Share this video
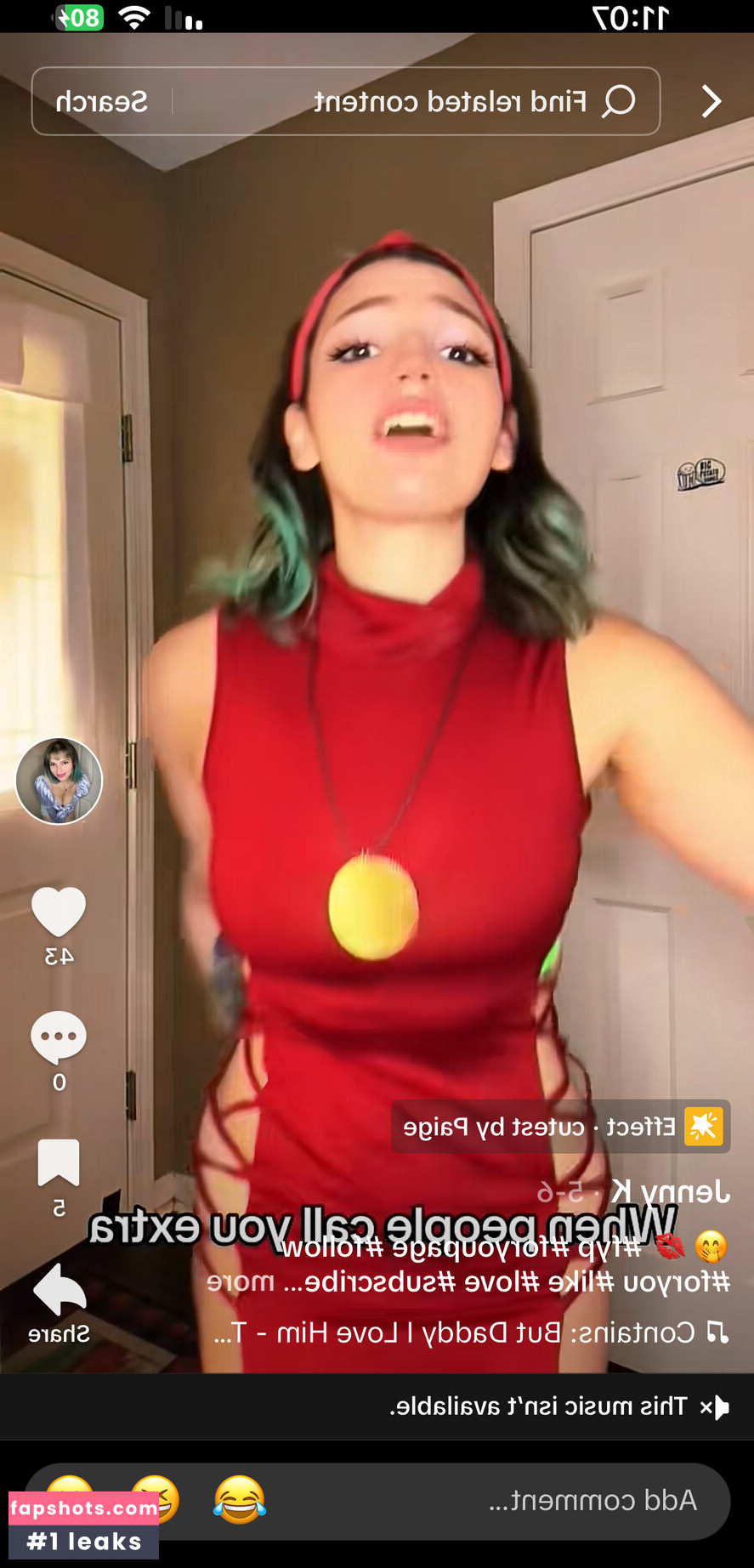The image size is (754, 1568). pos(59,1292)
